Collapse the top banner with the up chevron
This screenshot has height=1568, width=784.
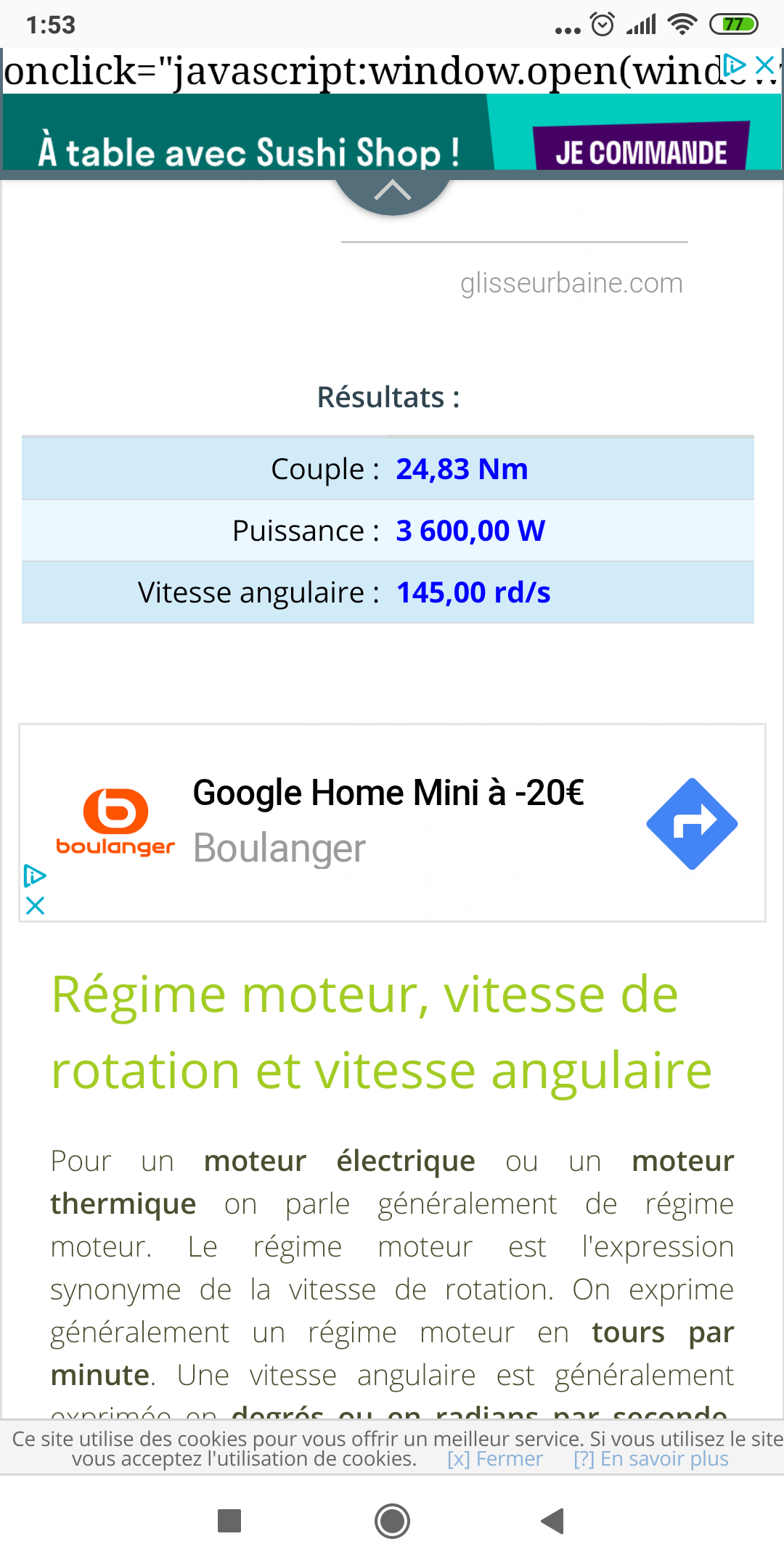pos(393,191)
